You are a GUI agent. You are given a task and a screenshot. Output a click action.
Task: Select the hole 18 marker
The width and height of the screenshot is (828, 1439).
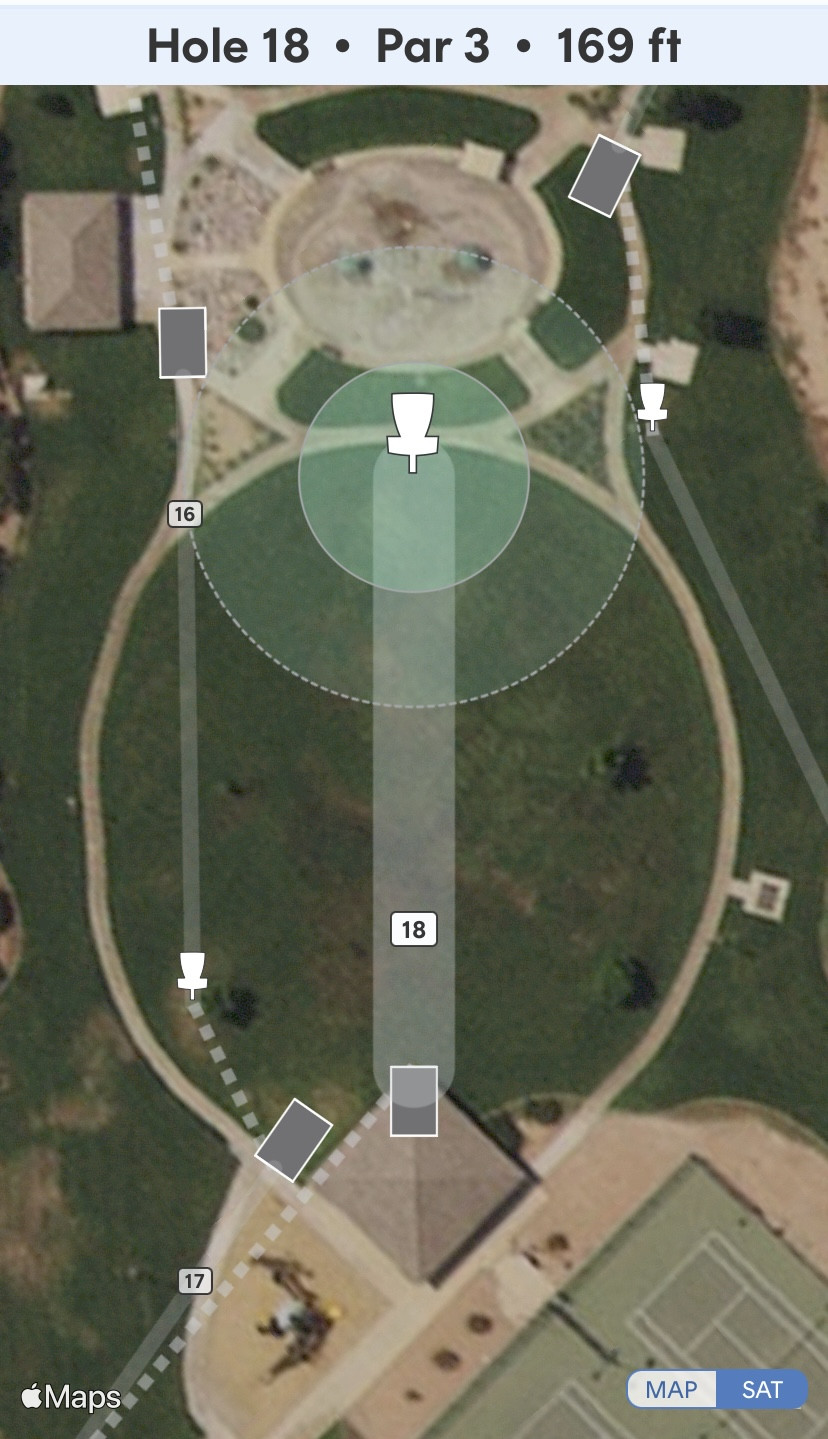[413, 930]
